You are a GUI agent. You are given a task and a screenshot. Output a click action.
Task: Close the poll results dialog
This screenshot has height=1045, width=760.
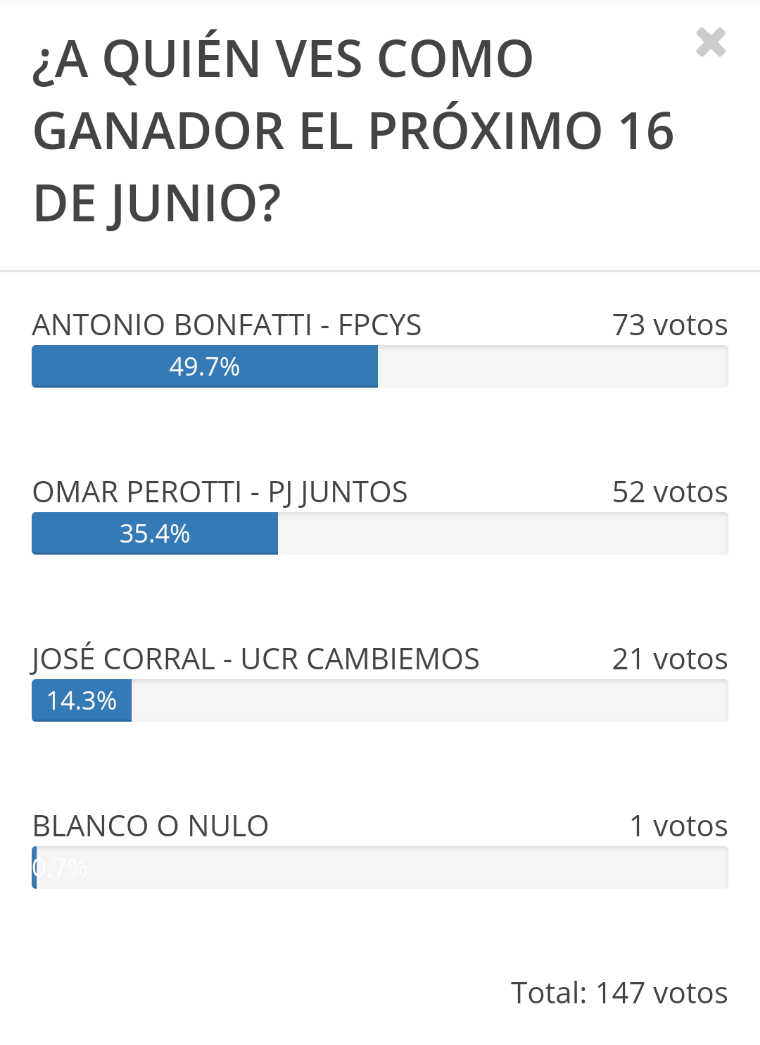[x=710, y=43]
